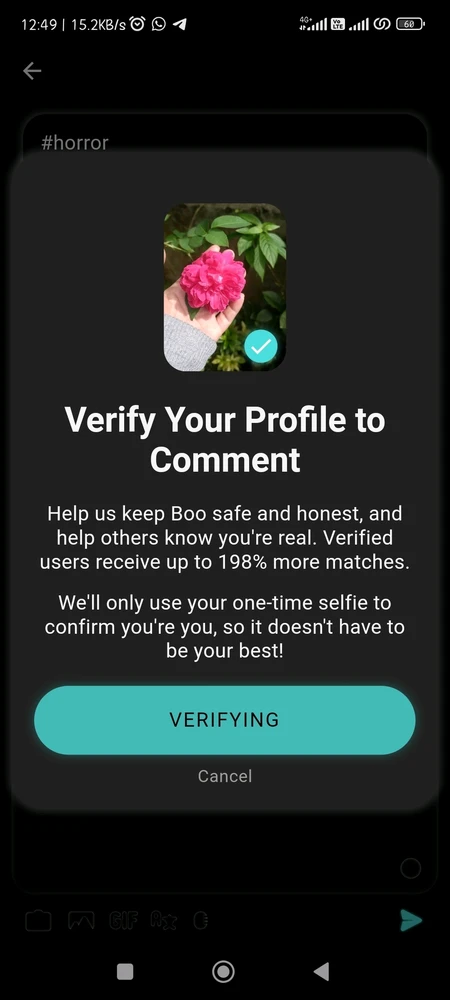Send the comment with the arrow icon

pos(411,920)
